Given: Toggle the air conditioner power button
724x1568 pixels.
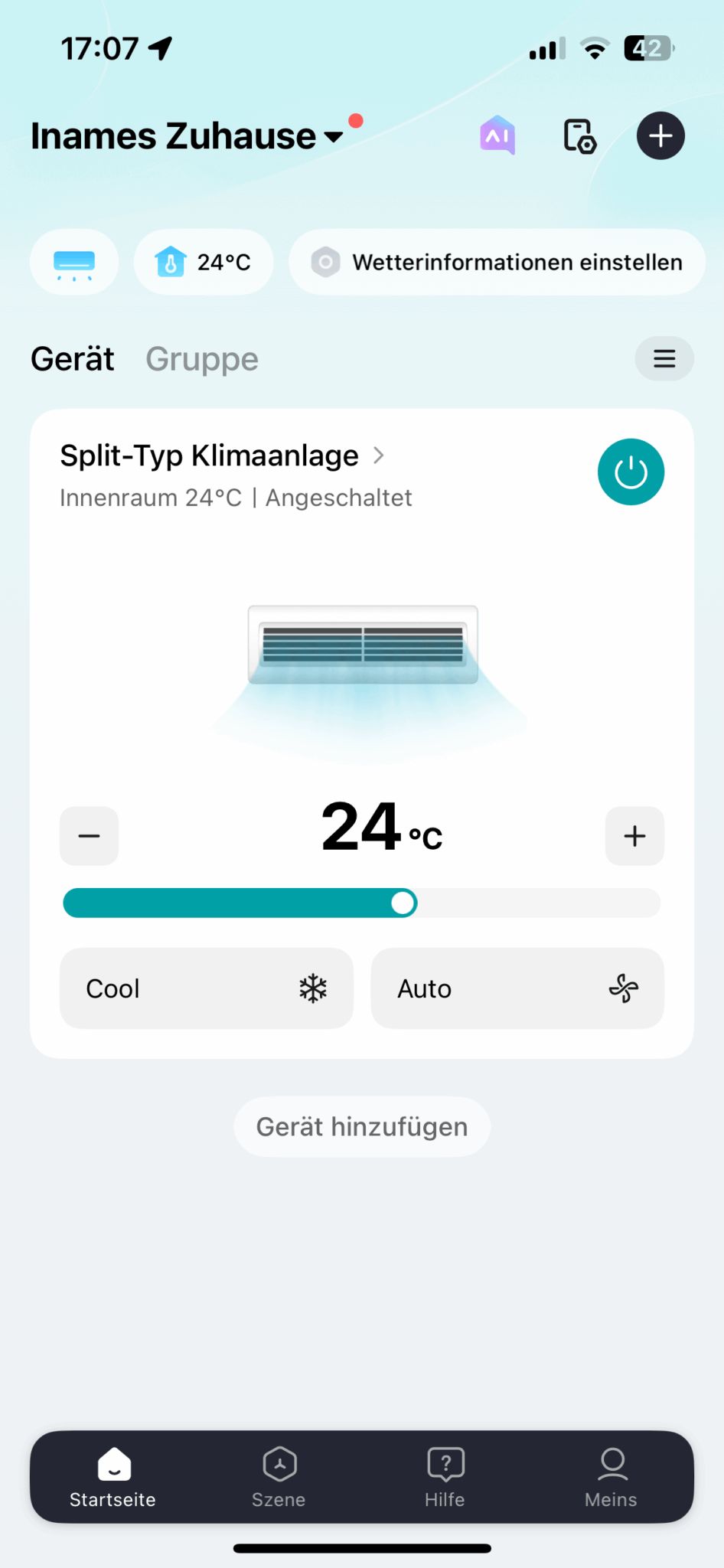Looking at the screenshot, I should point(631,472).
